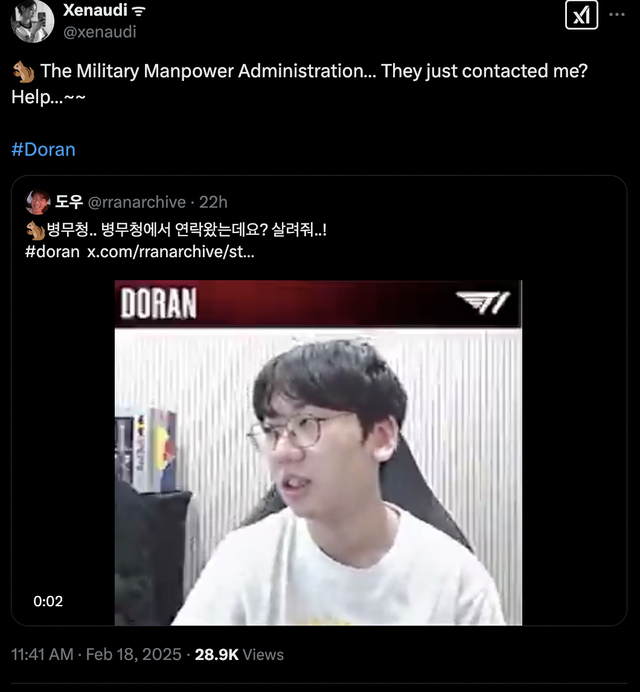Open the #Doran hashtag

coord(43,149)
